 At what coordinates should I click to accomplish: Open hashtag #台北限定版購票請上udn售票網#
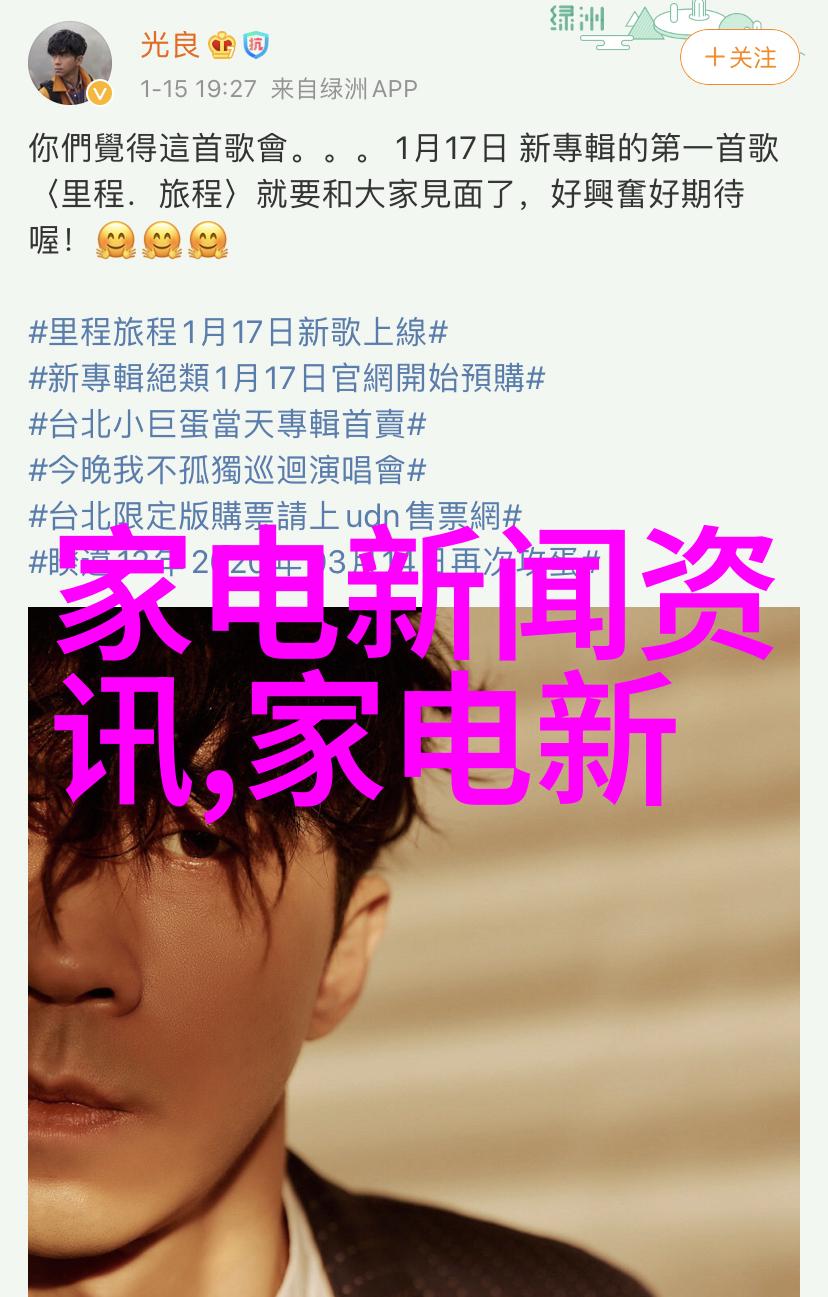[275, 517]
